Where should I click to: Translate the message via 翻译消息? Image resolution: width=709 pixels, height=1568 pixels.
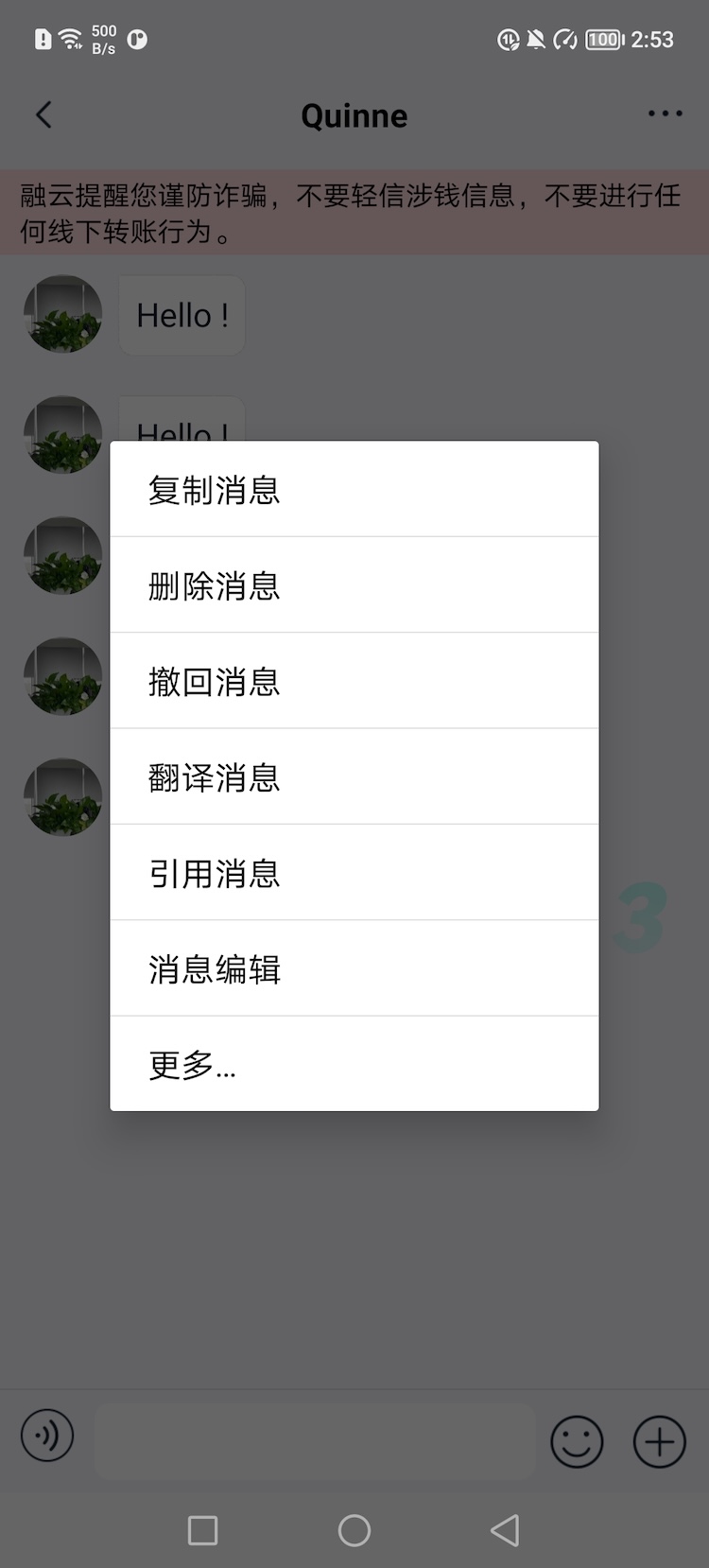point(354,777)
